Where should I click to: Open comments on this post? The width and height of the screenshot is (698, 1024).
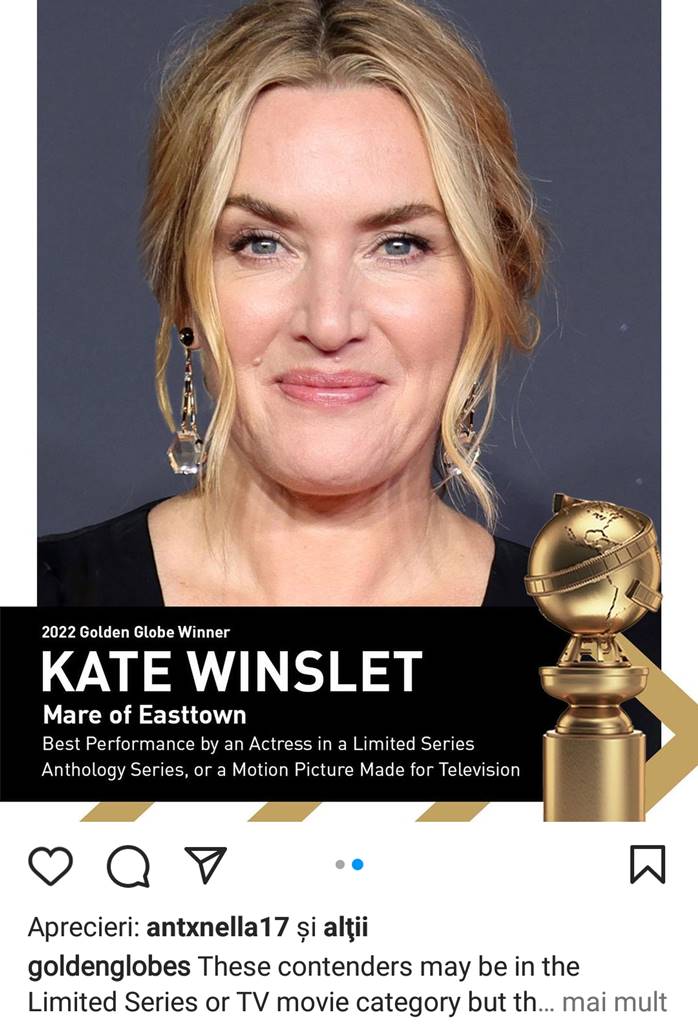[128, 866]
